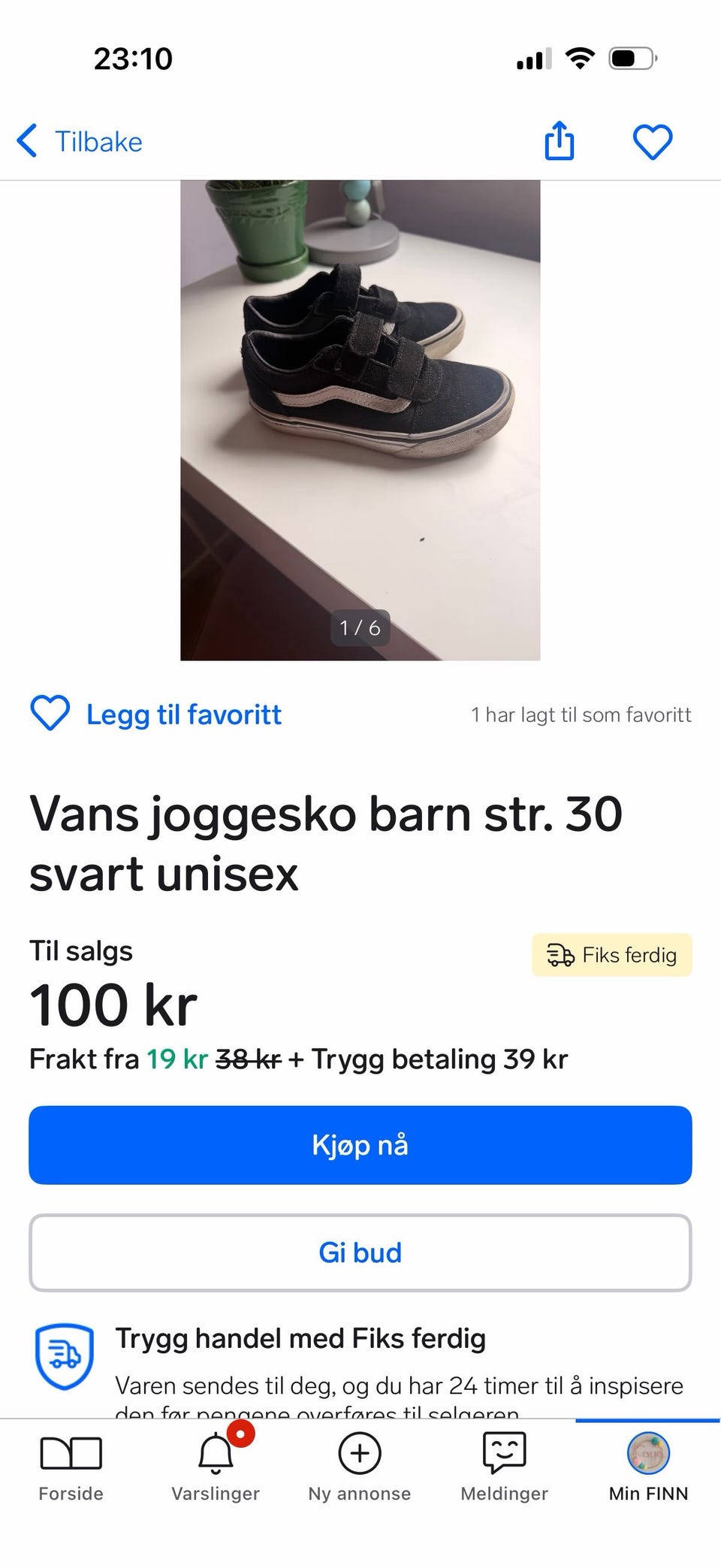Create a Ny annonse
The height and width of the screenshot is (1568, 721).
click(360, 1467)
